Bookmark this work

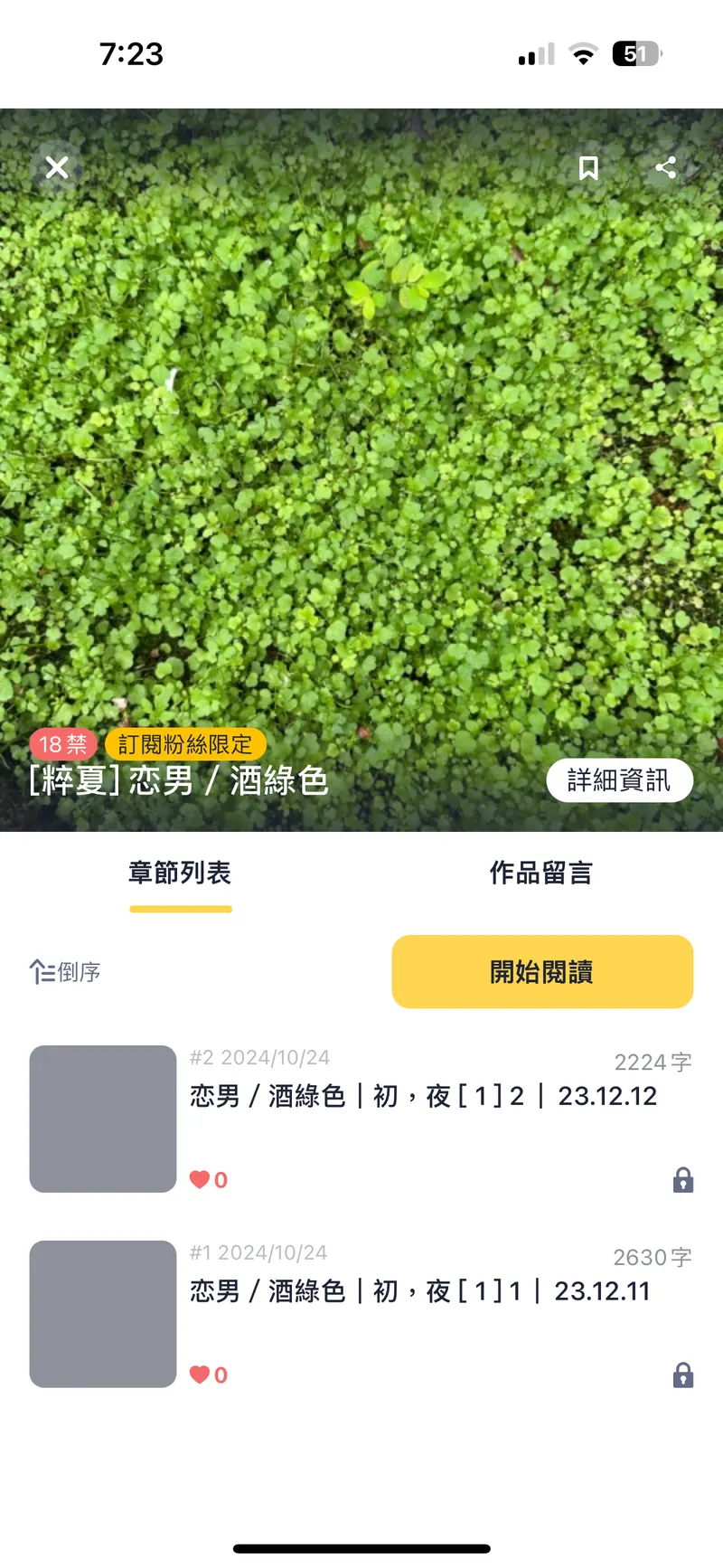pyautogui.click(x=588, y=168)
